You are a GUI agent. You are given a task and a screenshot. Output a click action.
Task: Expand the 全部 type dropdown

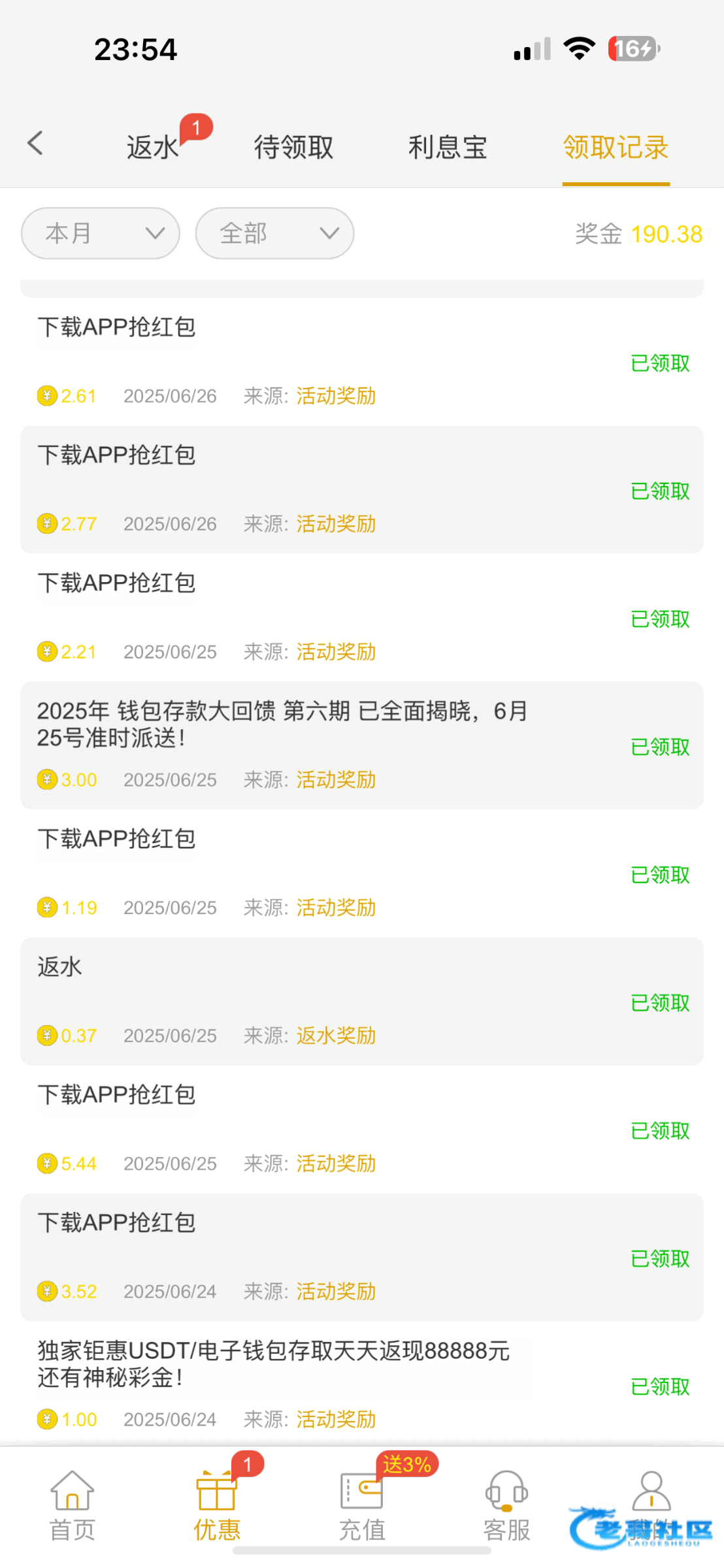(x=274, y=233)
